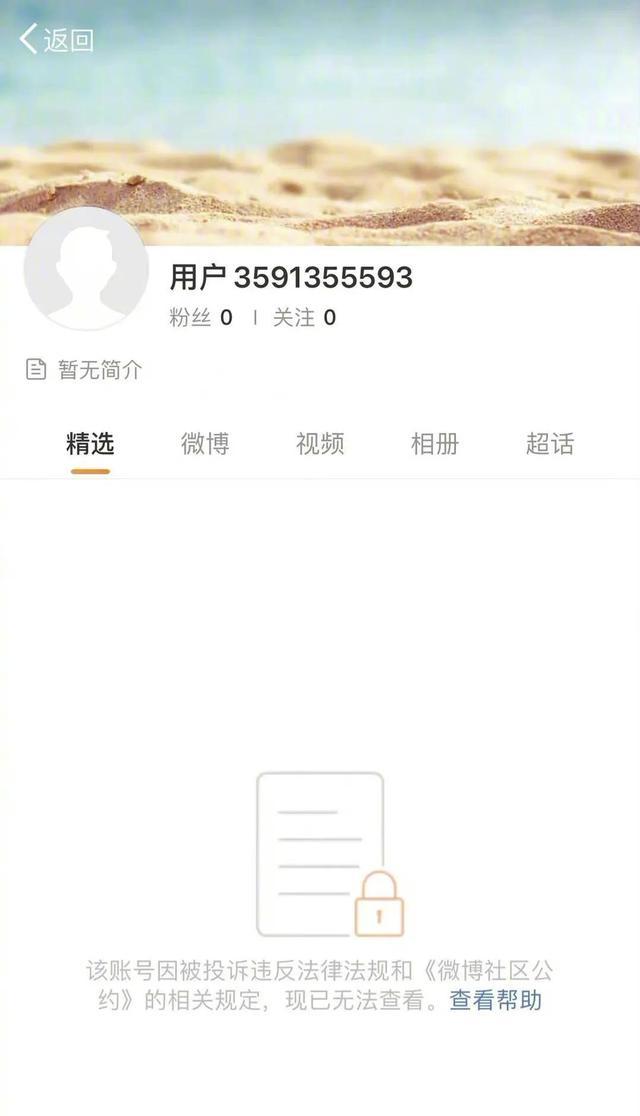Go back using the 返回 button

coord(57,40)
